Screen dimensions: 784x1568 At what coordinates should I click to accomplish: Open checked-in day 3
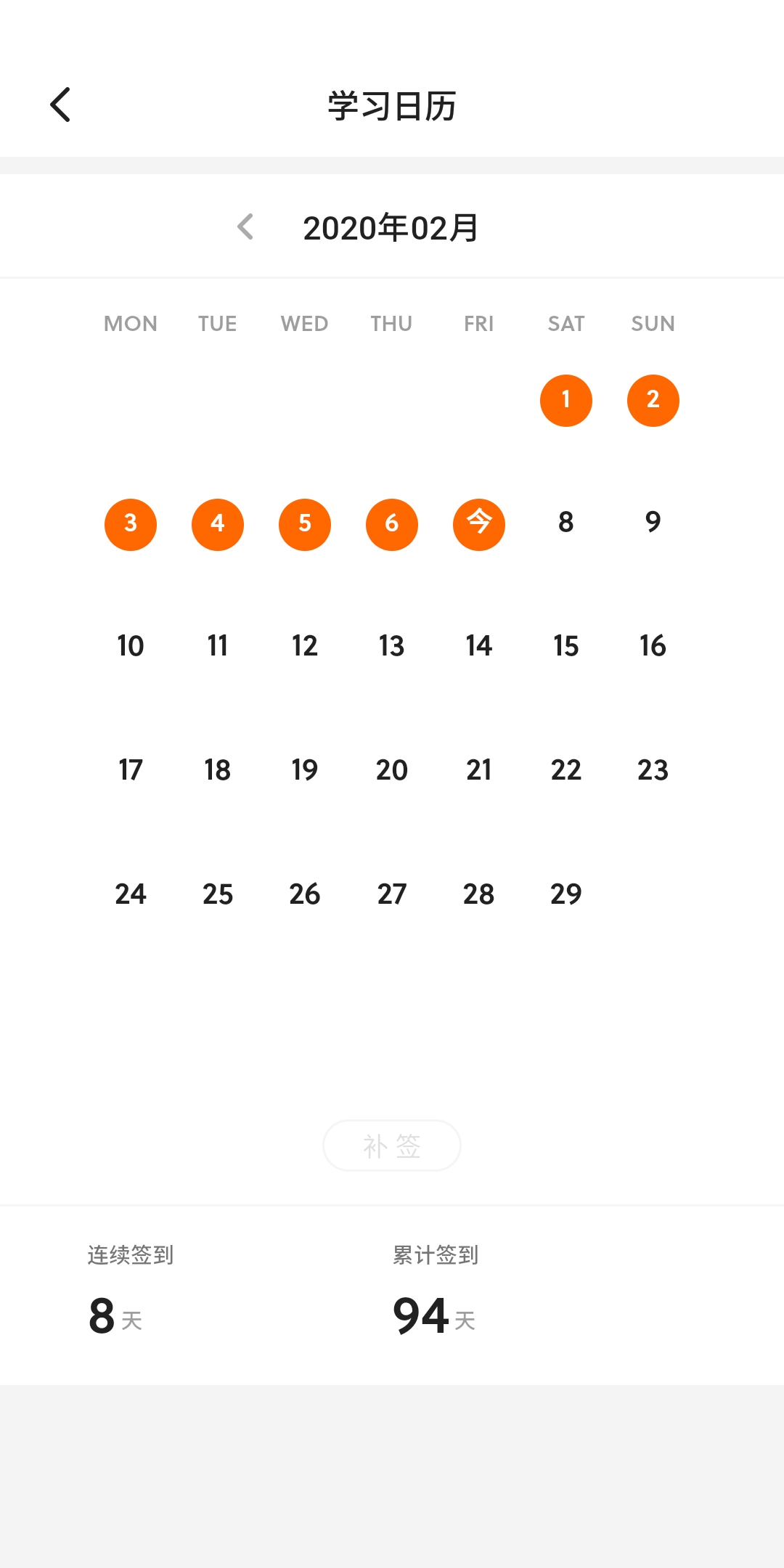131,524
